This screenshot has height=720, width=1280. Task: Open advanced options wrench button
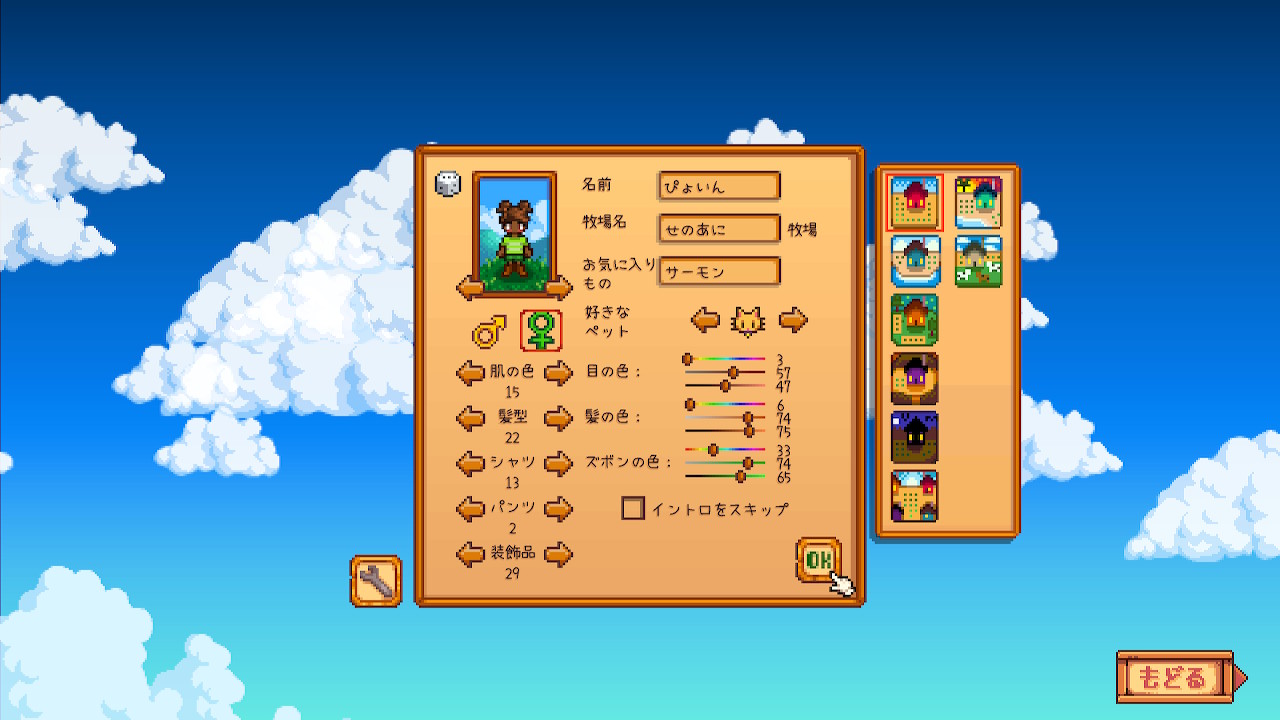click(x=376, y=581)
